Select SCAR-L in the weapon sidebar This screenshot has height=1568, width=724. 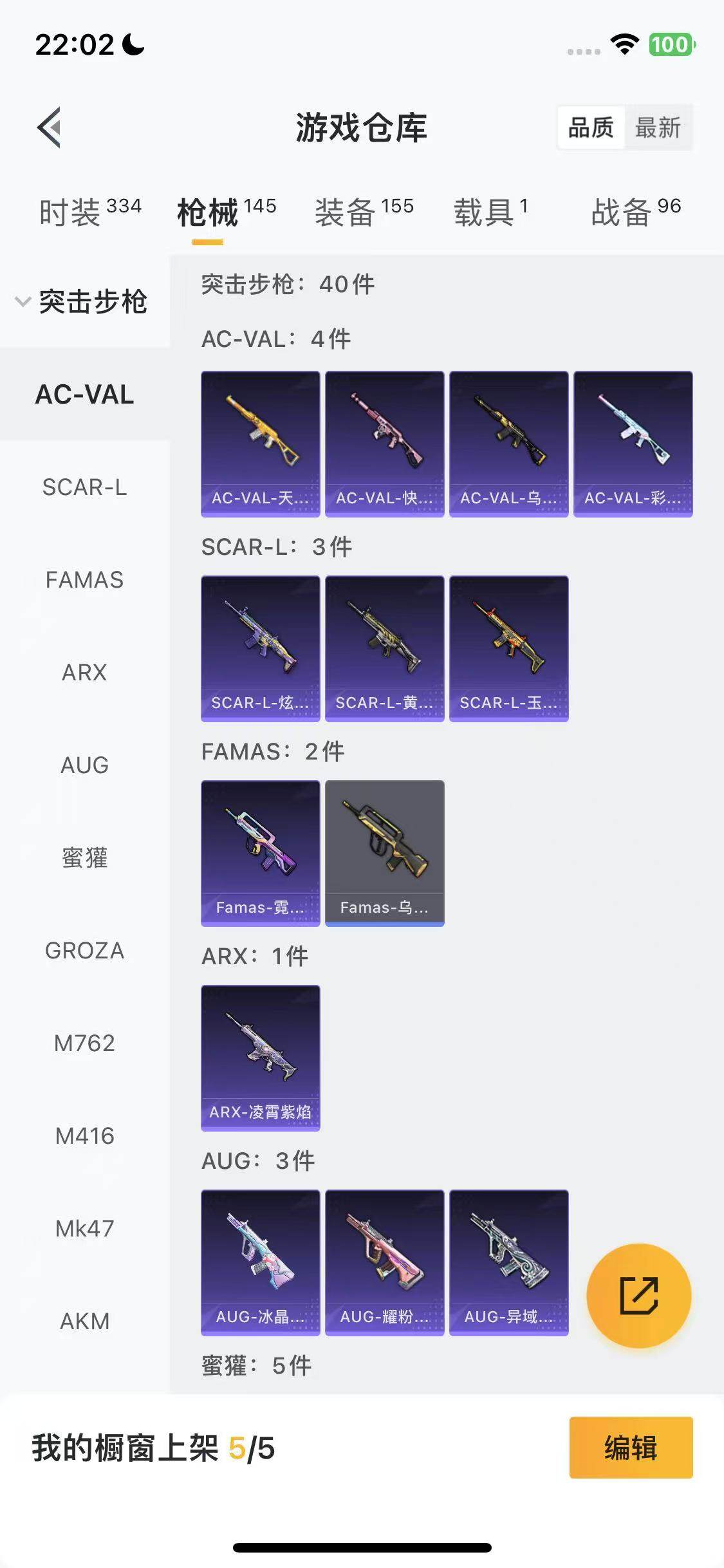pyautogui.click(x=84, y=487)
